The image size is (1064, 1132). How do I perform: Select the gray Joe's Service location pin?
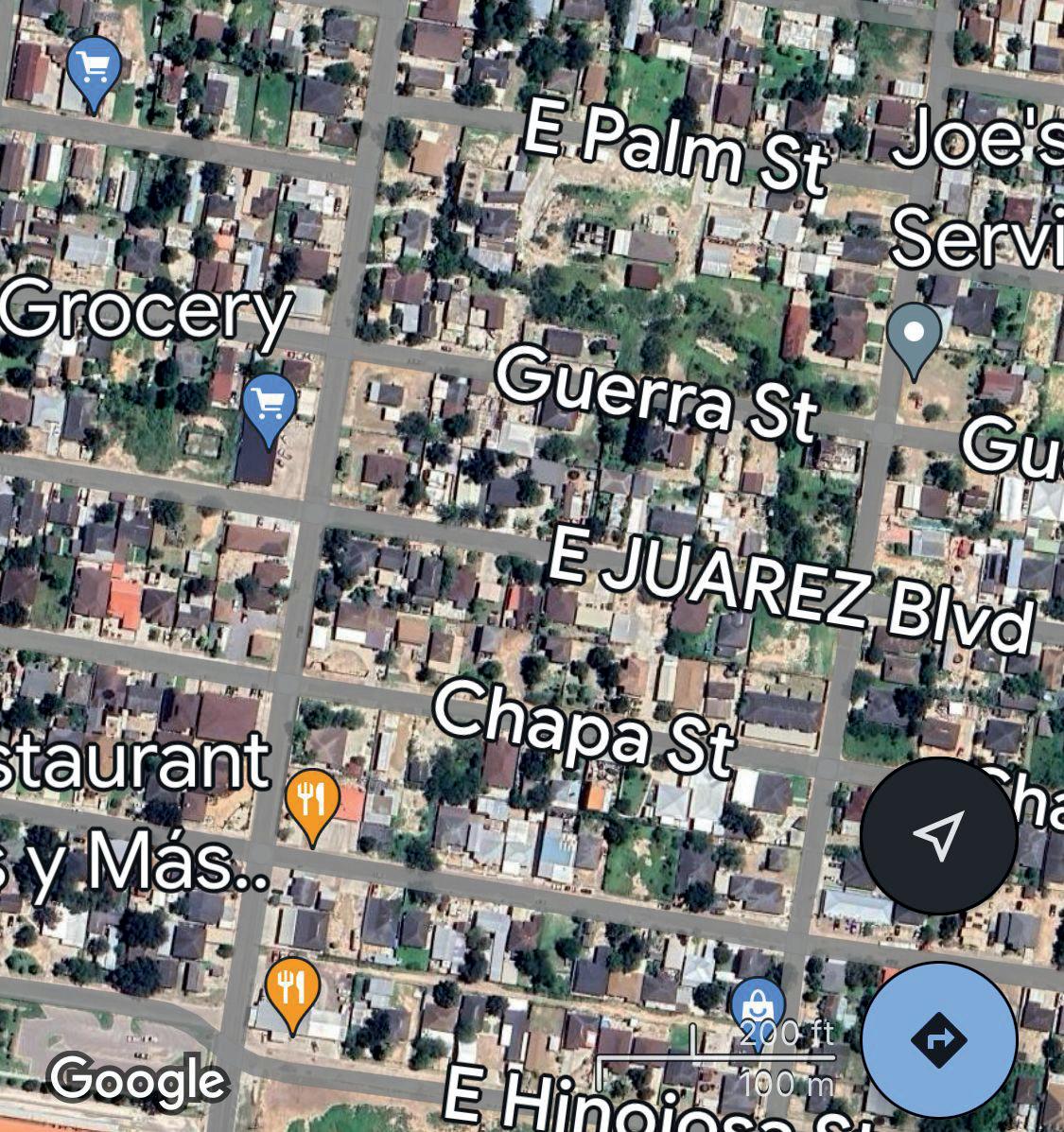[914, 335]
